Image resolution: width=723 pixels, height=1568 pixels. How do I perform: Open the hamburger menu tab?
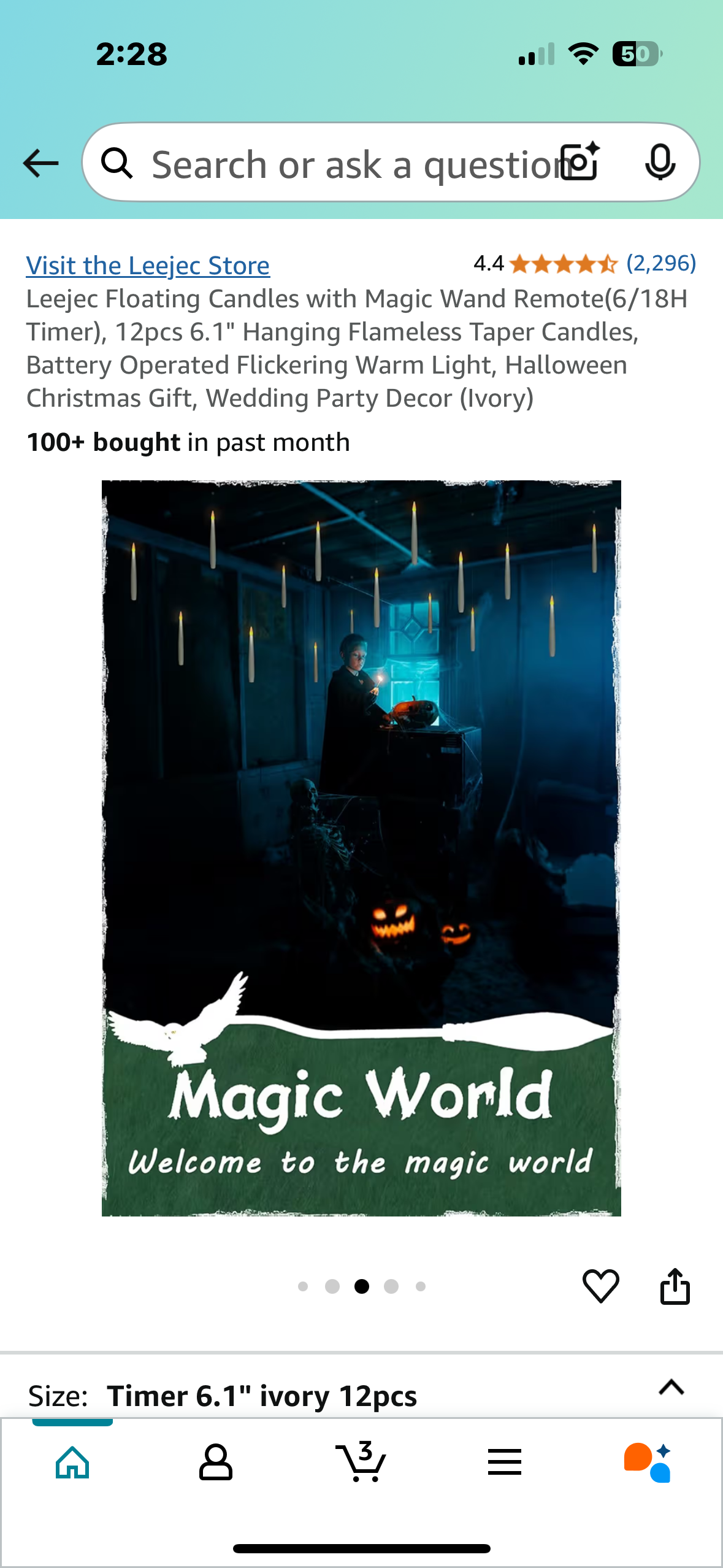(505, 1462)
